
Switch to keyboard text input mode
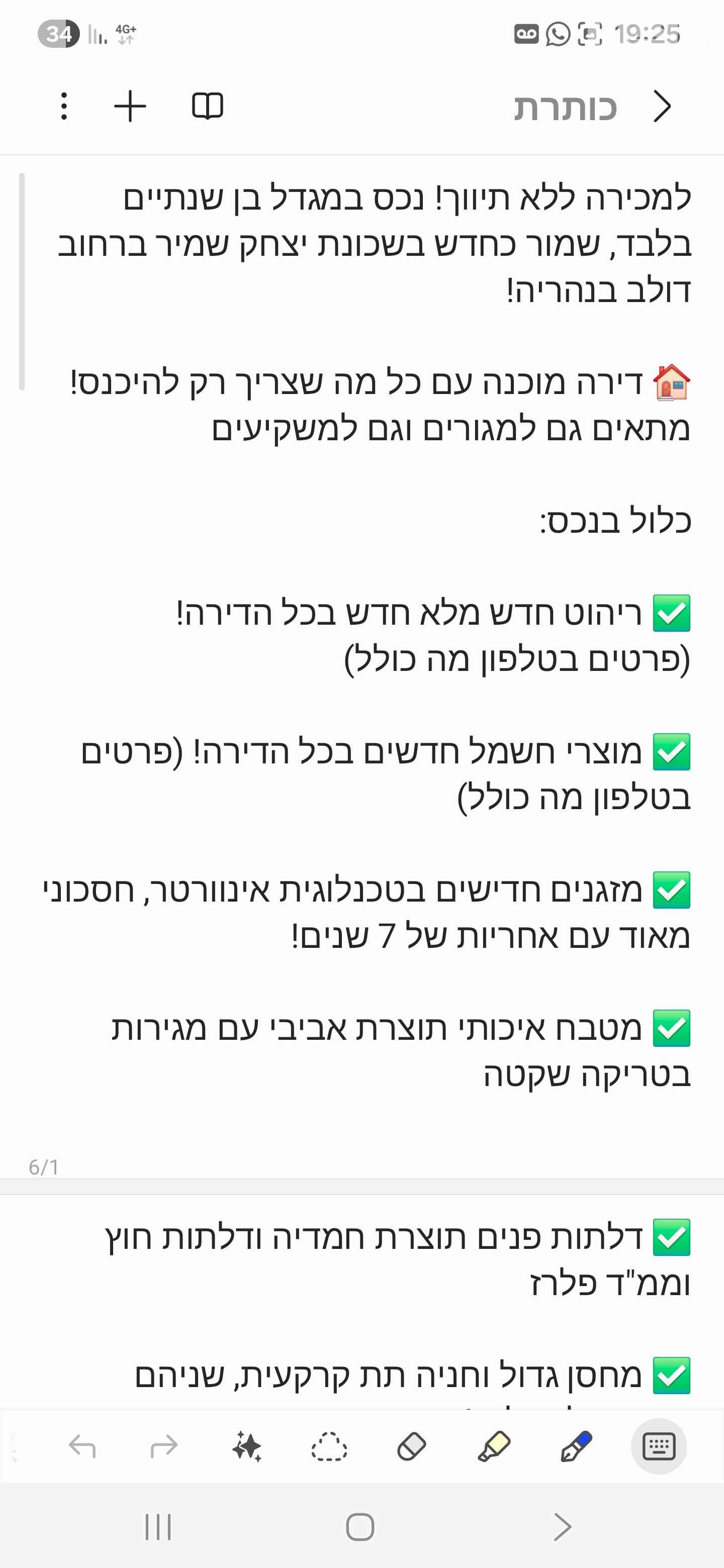(x=660, y=1446)
